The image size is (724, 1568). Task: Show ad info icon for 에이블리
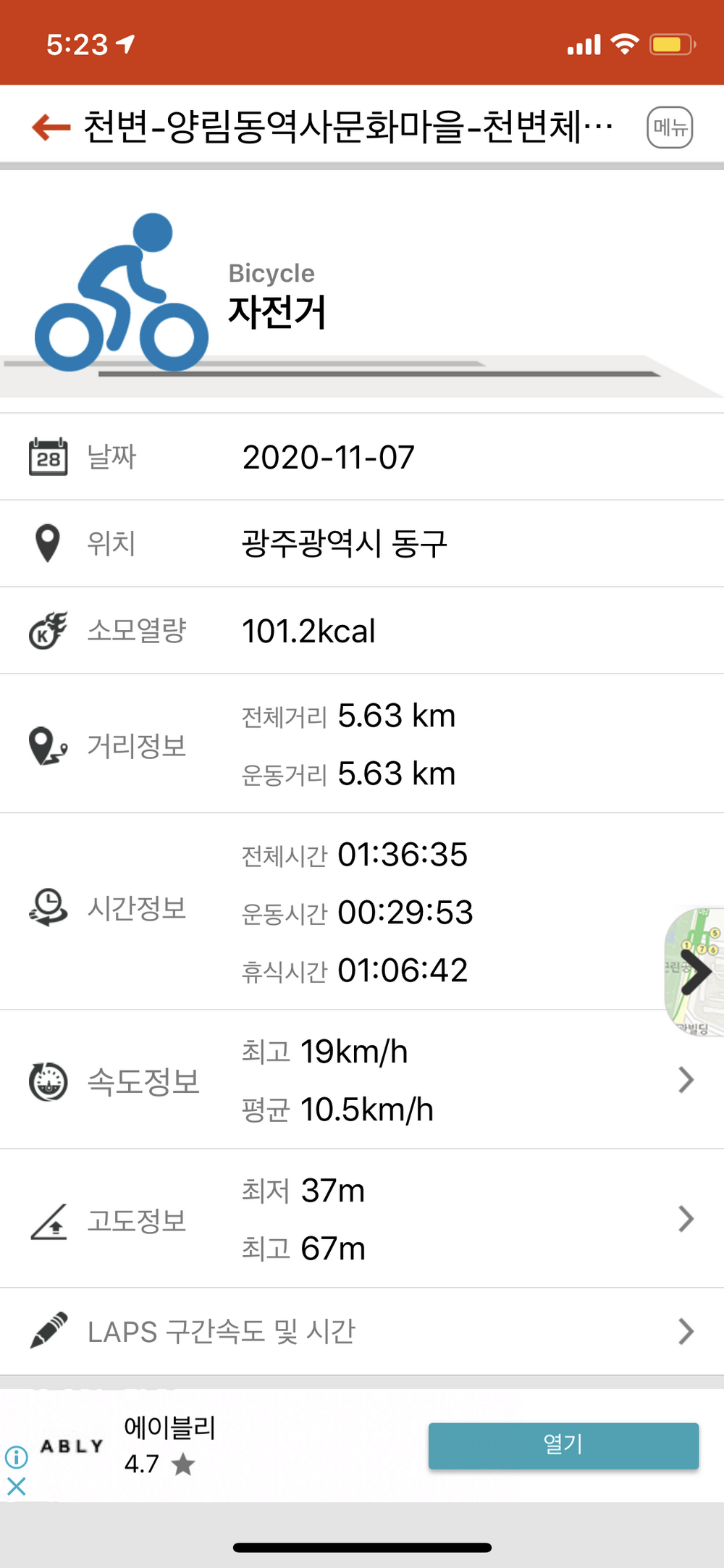(x=17, y=1456)
